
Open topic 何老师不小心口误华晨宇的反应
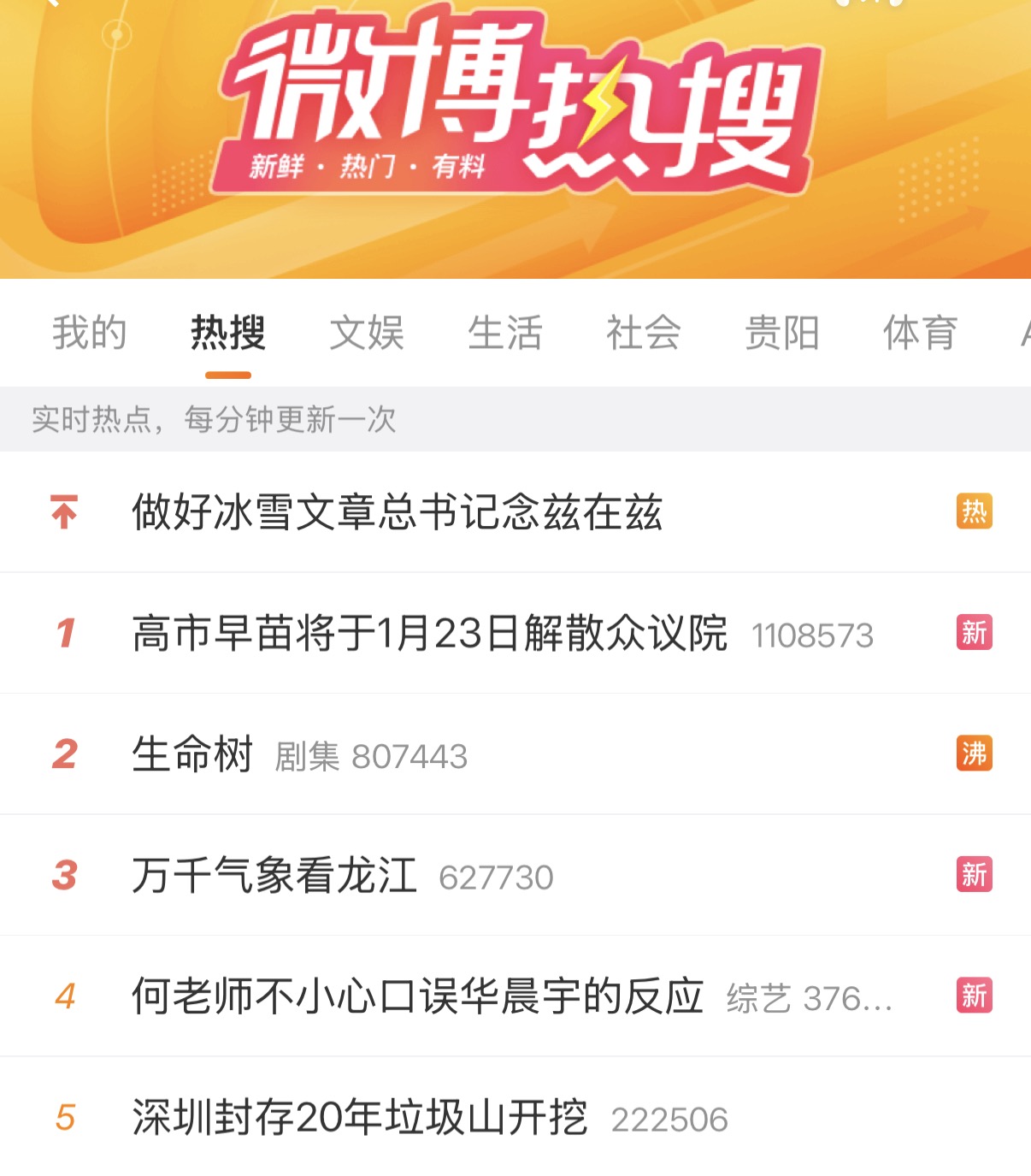[417, 996]
